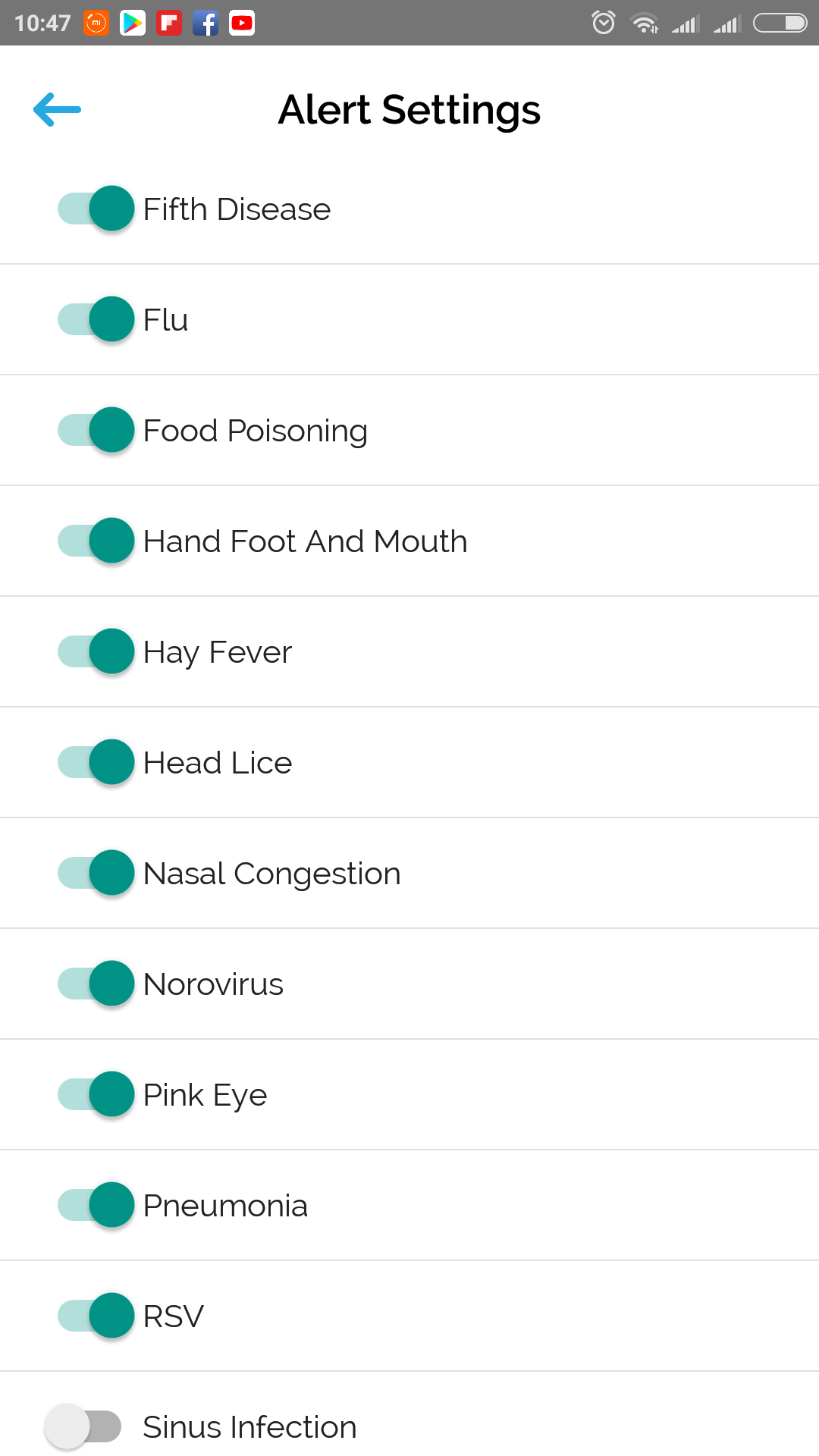Turn off Fifth Disease alerts
This screenshot has height=1456, width=819.
(96, 209)
